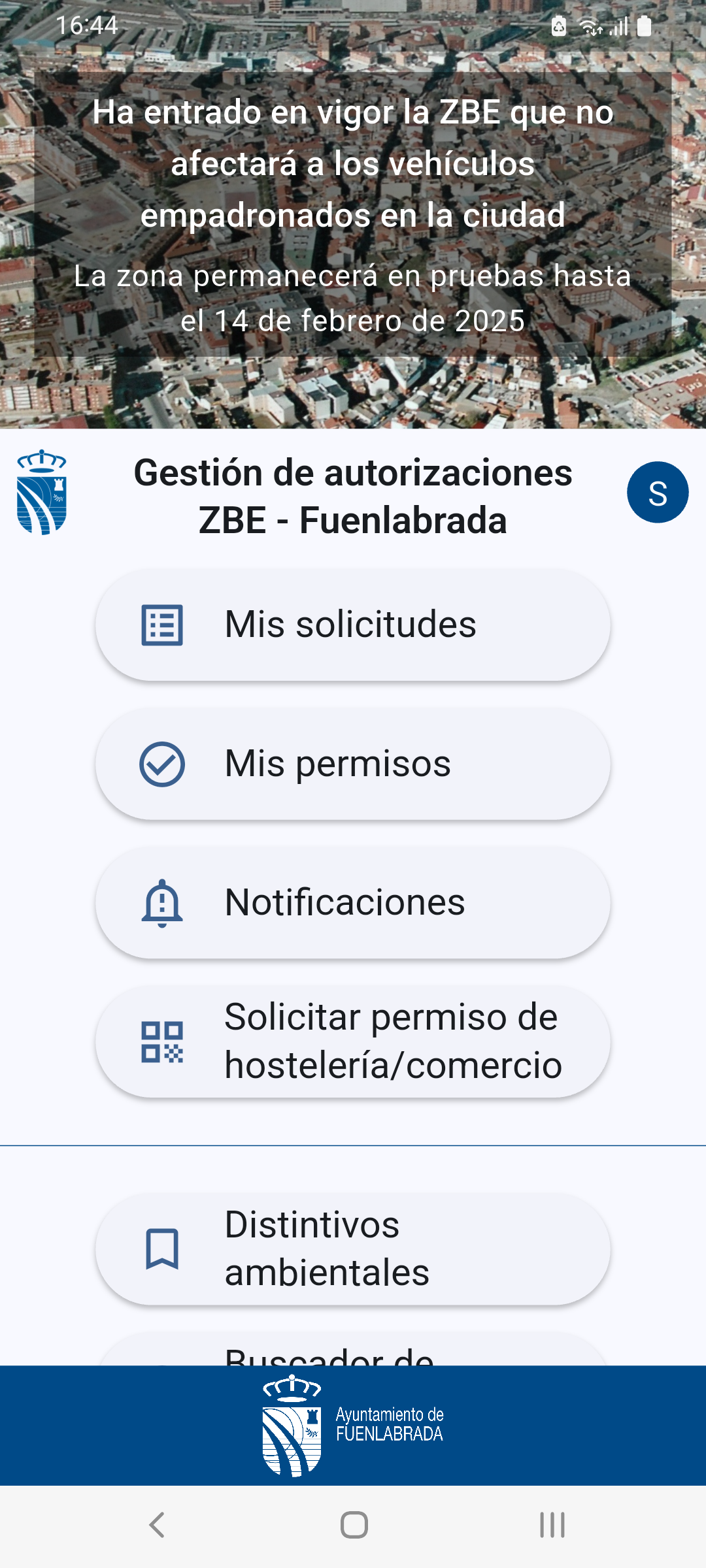View Mis permisos

click(x=353, y=764)
